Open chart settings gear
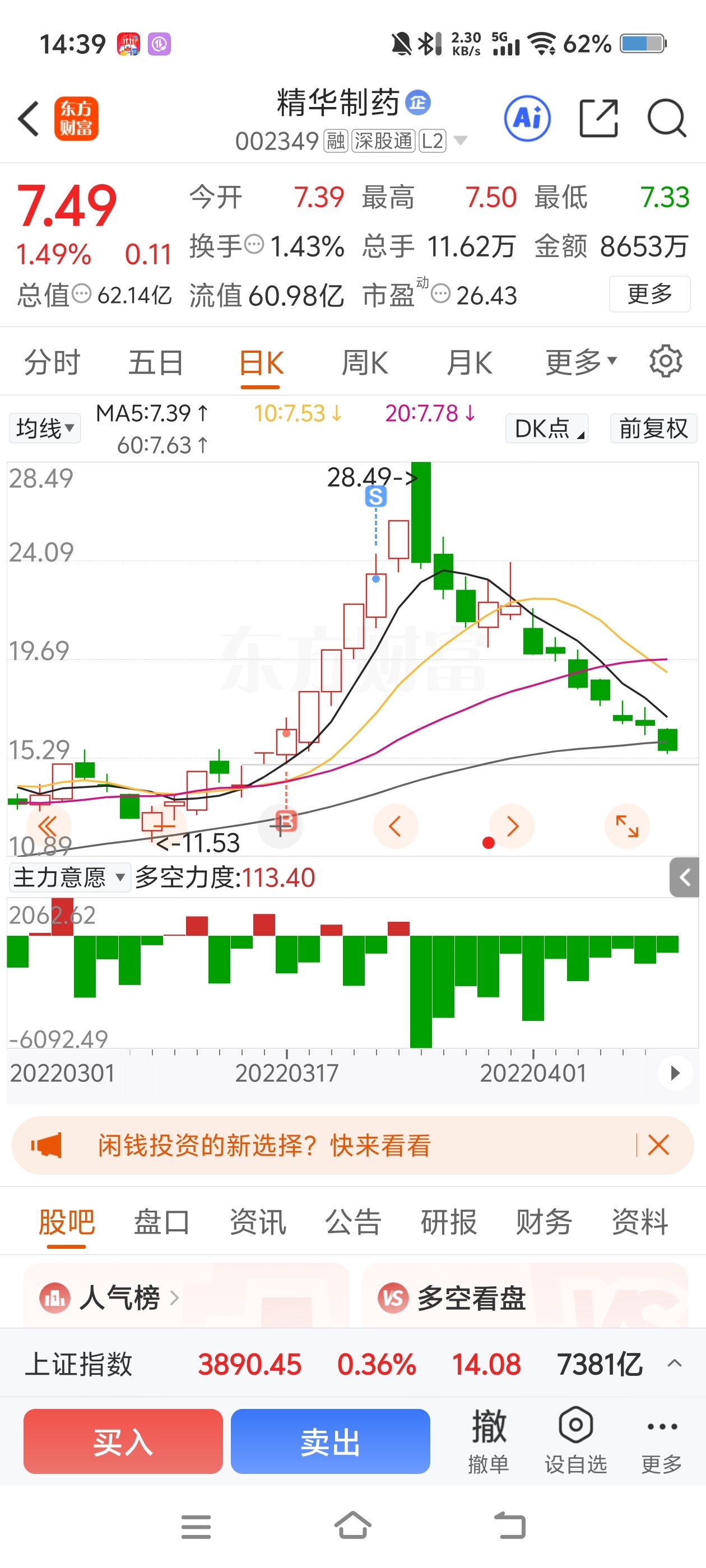Screen dimensions: 706x1568 coord(665,362)
